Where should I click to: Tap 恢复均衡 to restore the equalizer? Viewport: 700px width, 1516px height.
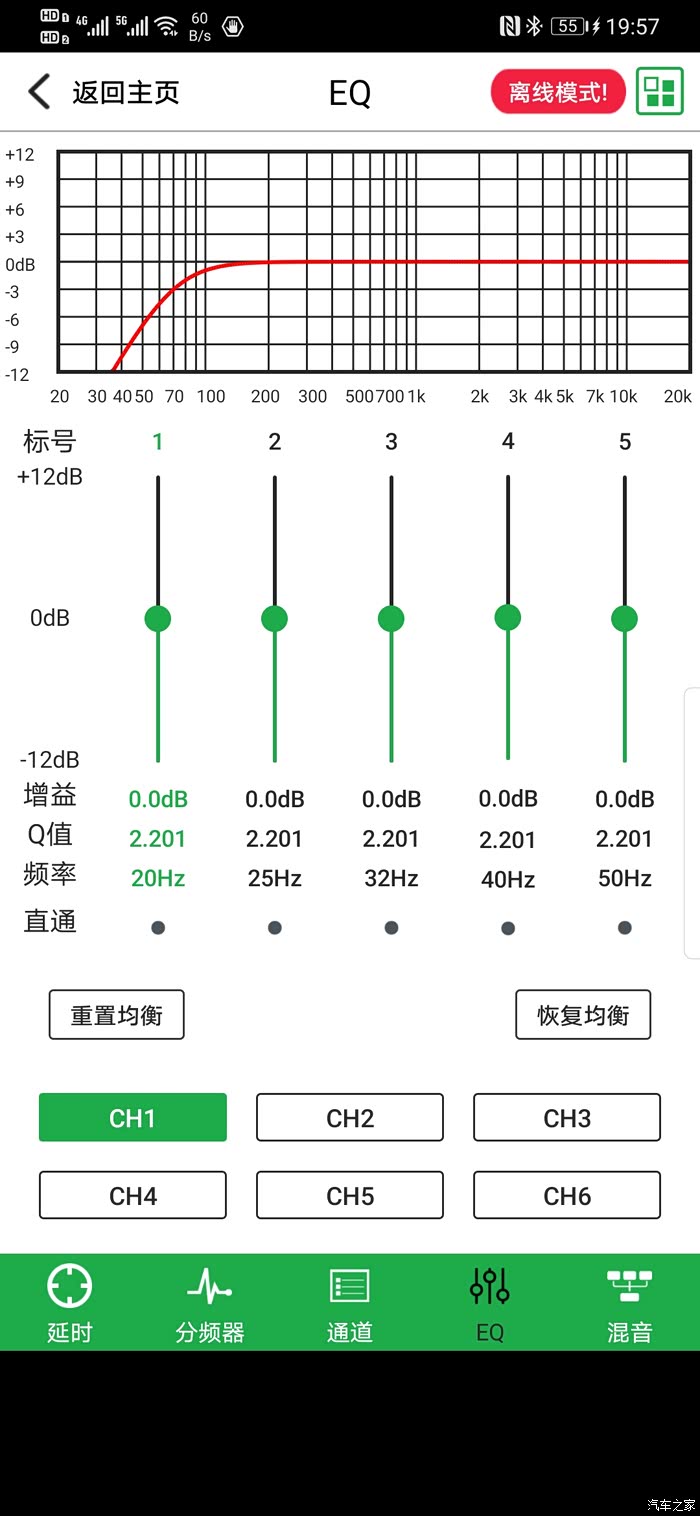tap(583, 1015)
